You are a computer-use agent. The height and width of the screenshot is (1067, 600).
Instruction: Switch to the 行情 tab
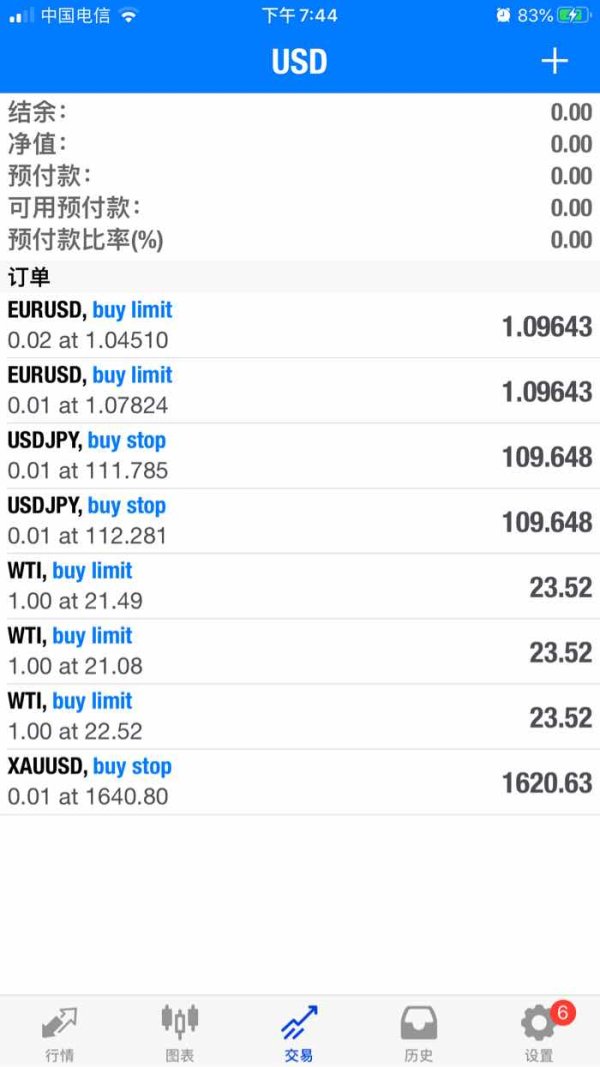(59, 1033)
